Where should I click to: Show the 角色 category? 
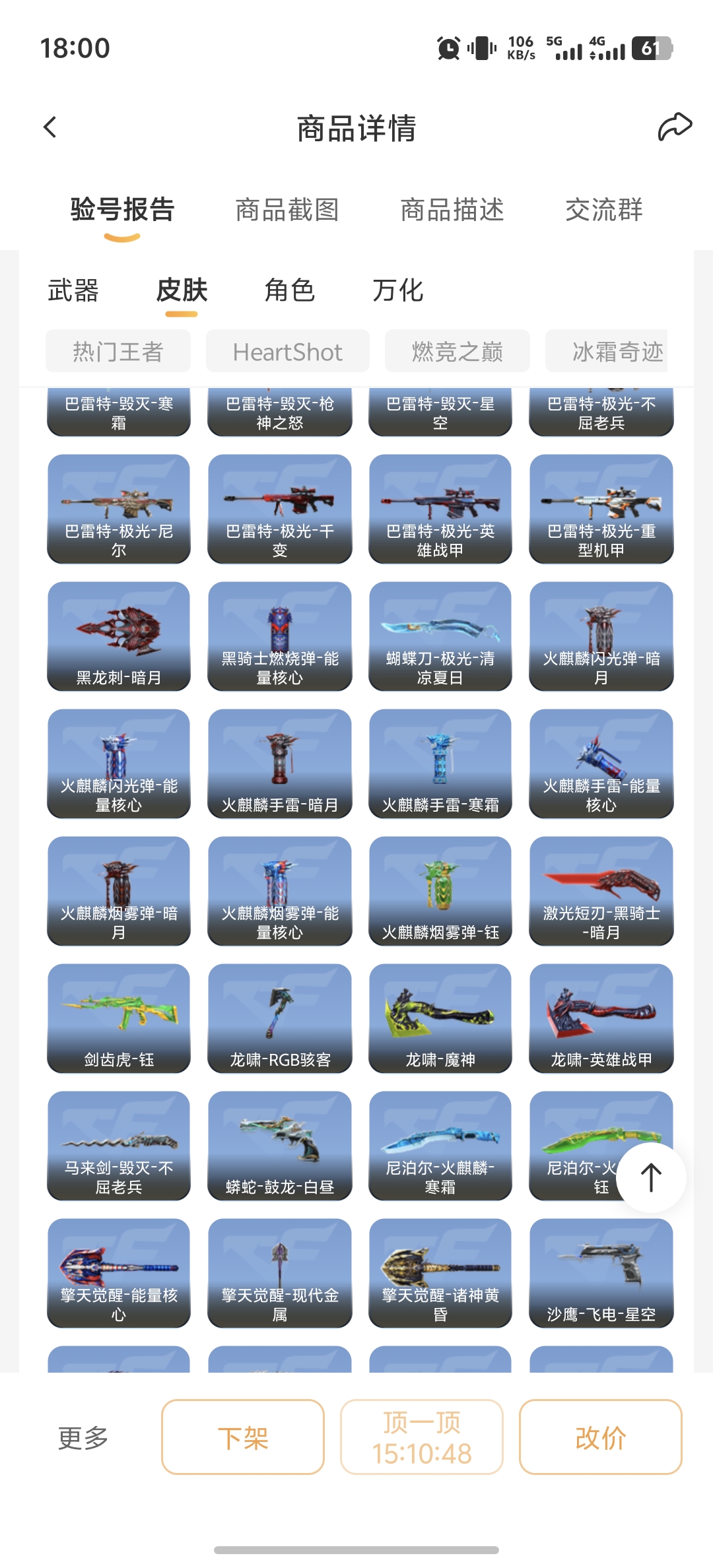[289, 290]
